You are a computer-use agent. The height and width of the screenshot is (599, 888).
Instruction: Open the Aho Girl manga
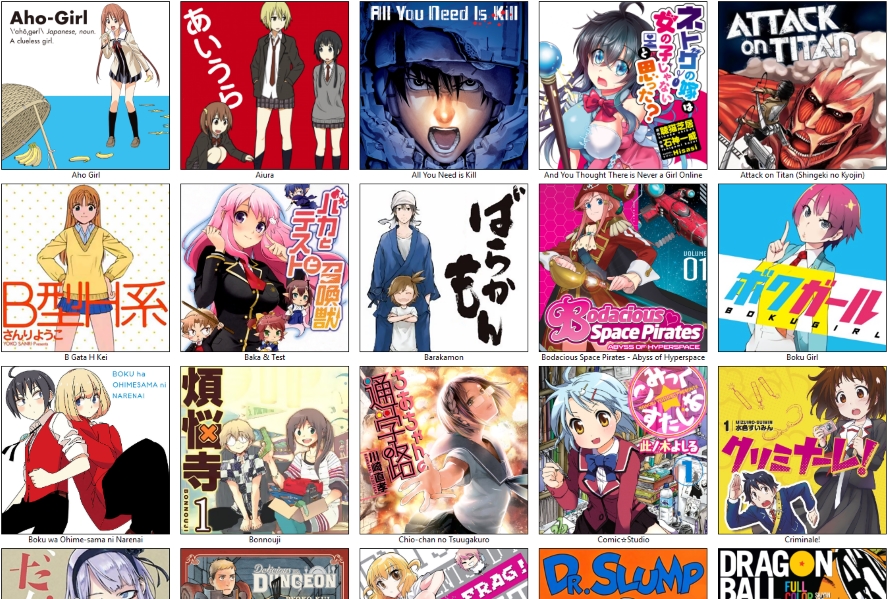click(86, 86)
